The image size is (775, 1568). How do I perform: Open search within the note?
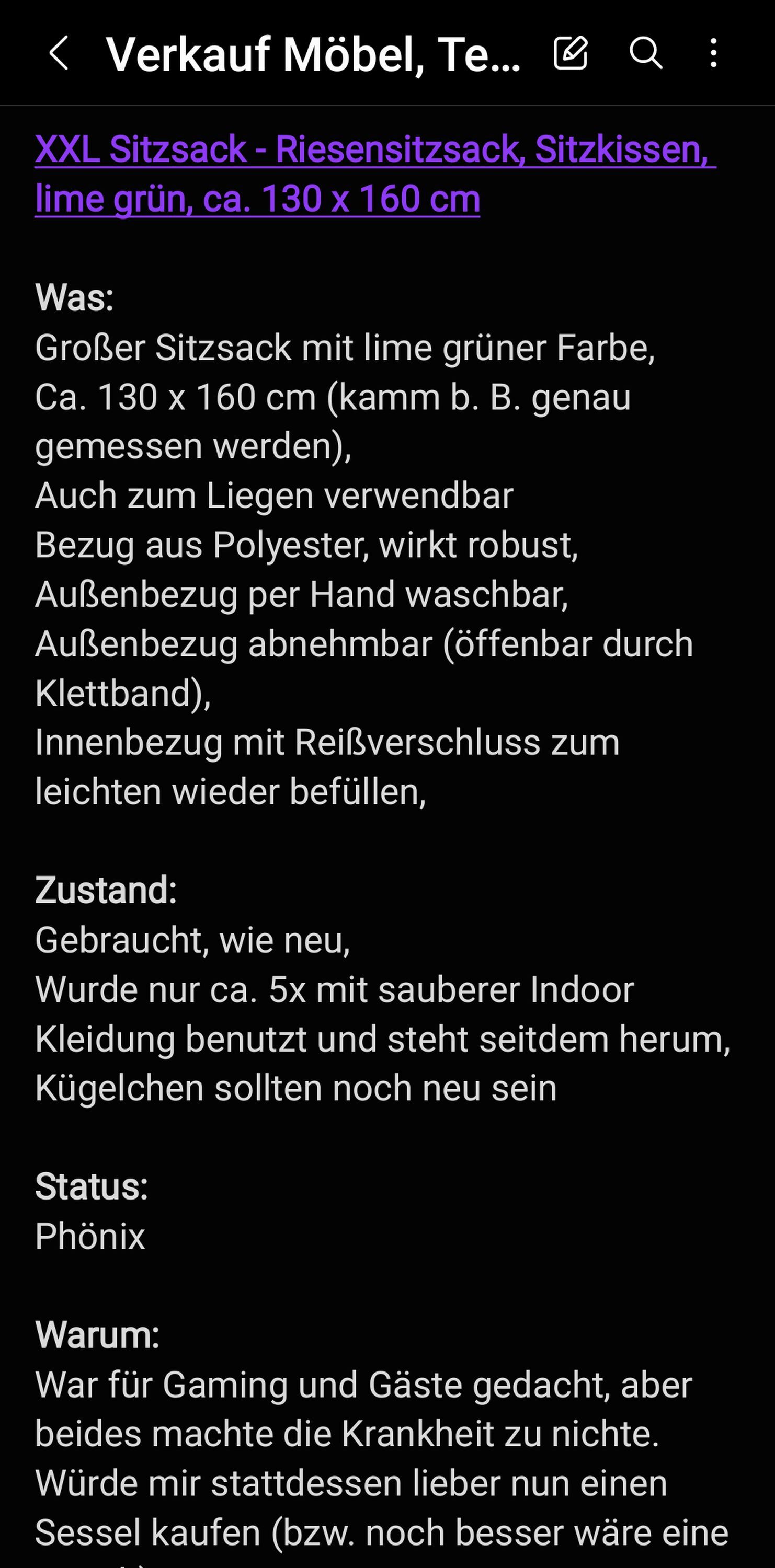click(x=645, y=53)
